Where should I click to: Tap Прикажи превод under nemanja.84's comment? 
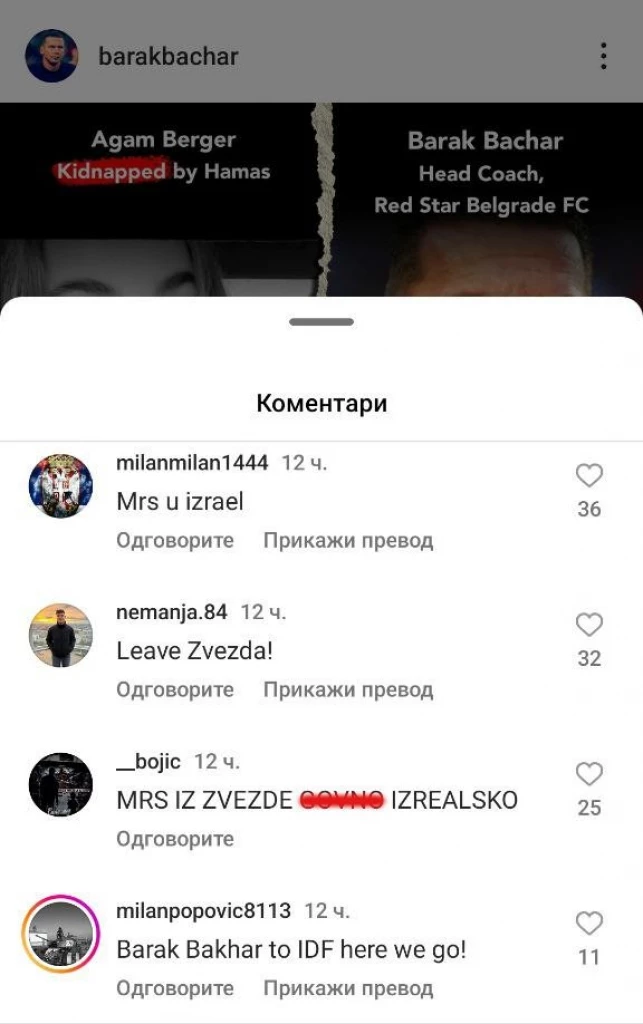(348, 690)
